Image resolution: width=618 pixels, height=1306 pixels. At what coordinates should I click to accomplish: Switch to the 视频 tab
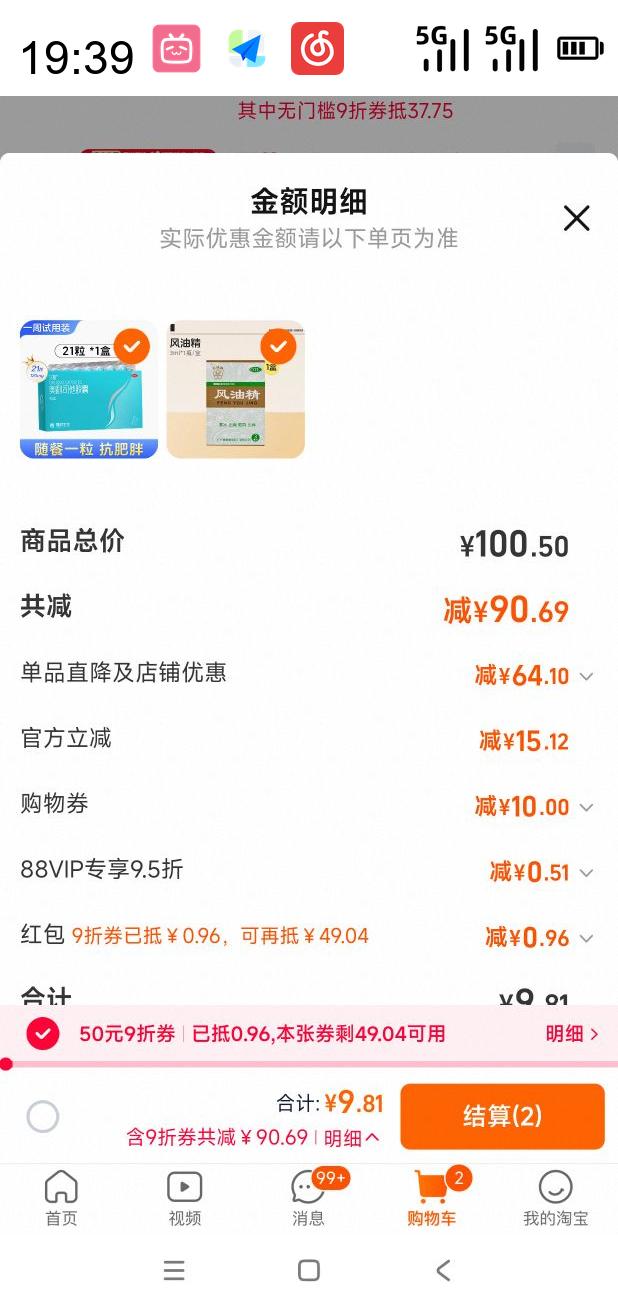(x=185, y=1198)
